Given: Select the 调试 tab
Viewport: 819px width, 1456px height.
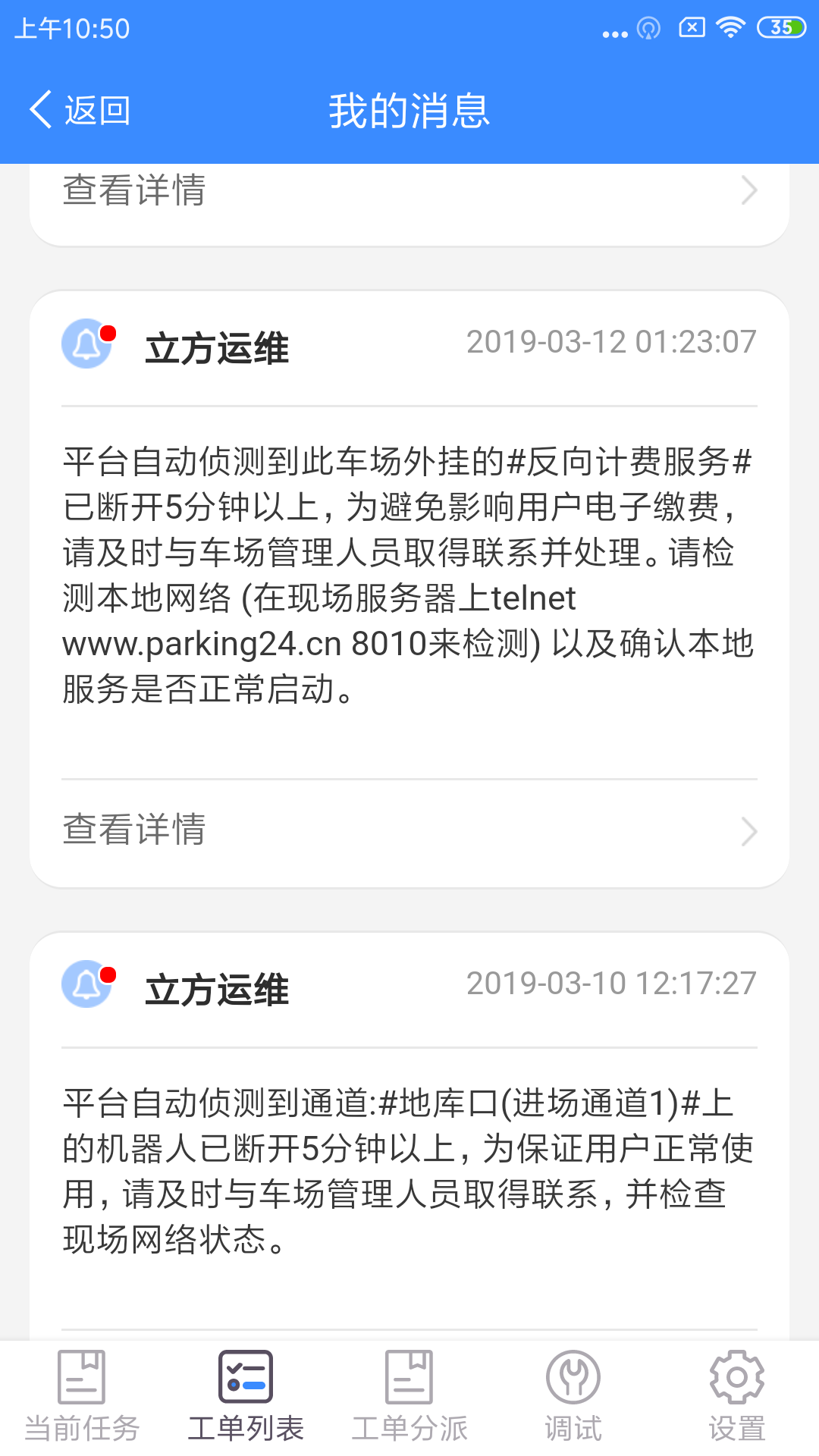Looking at the screenshot, I should [573, 1397].
